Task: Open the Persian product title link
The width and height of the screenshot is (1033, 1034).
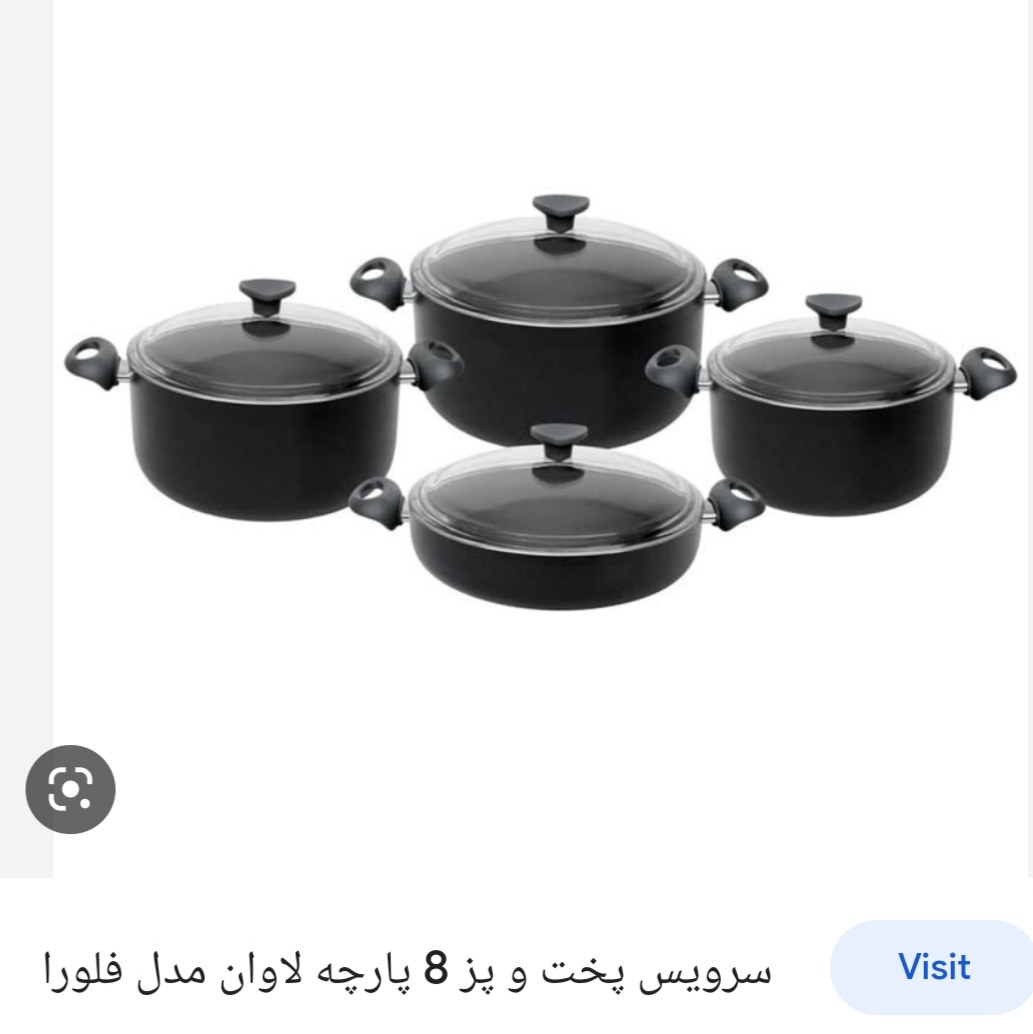Action: click(408, 970)
